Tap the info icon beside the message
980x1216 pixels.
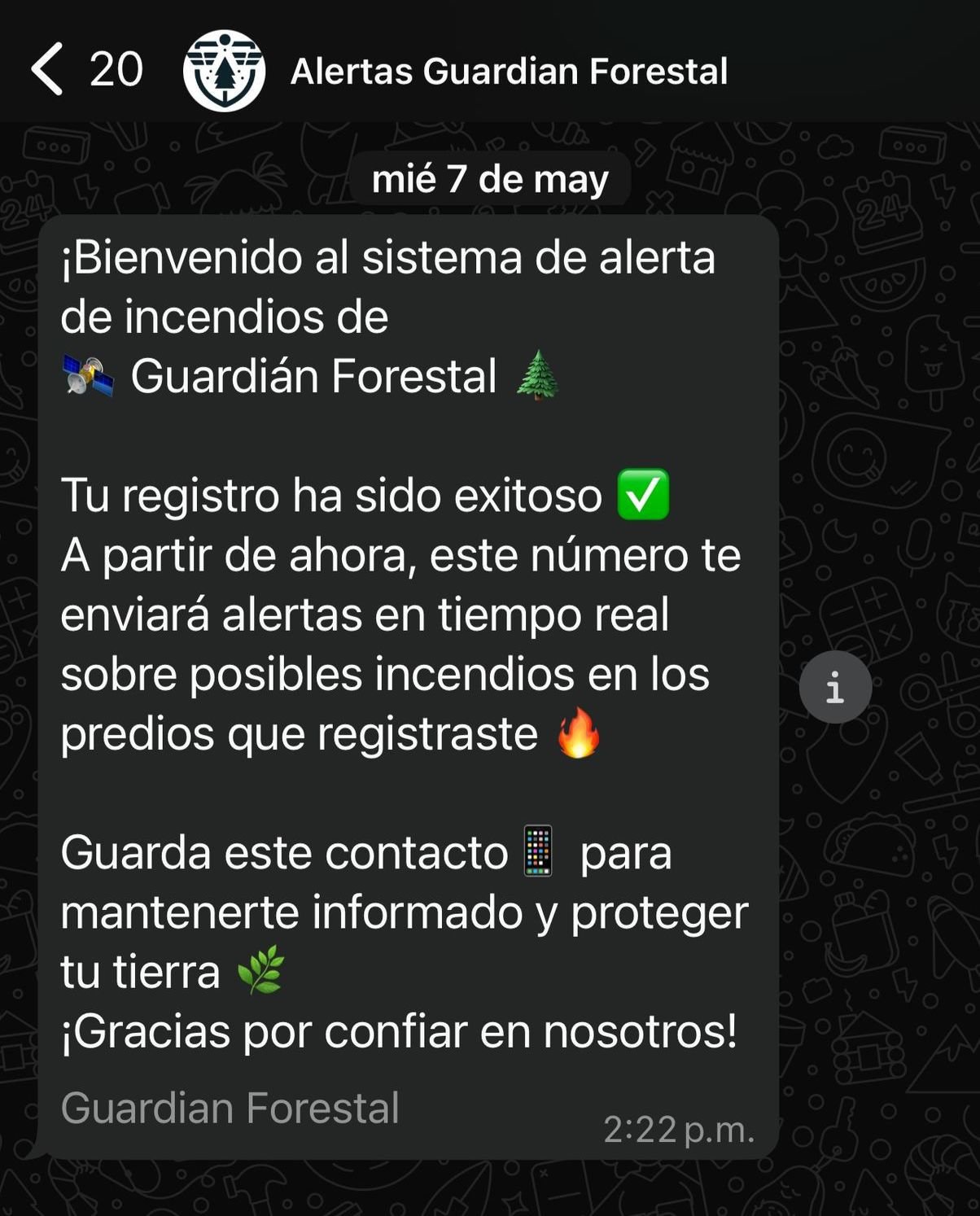pos(834,688)
